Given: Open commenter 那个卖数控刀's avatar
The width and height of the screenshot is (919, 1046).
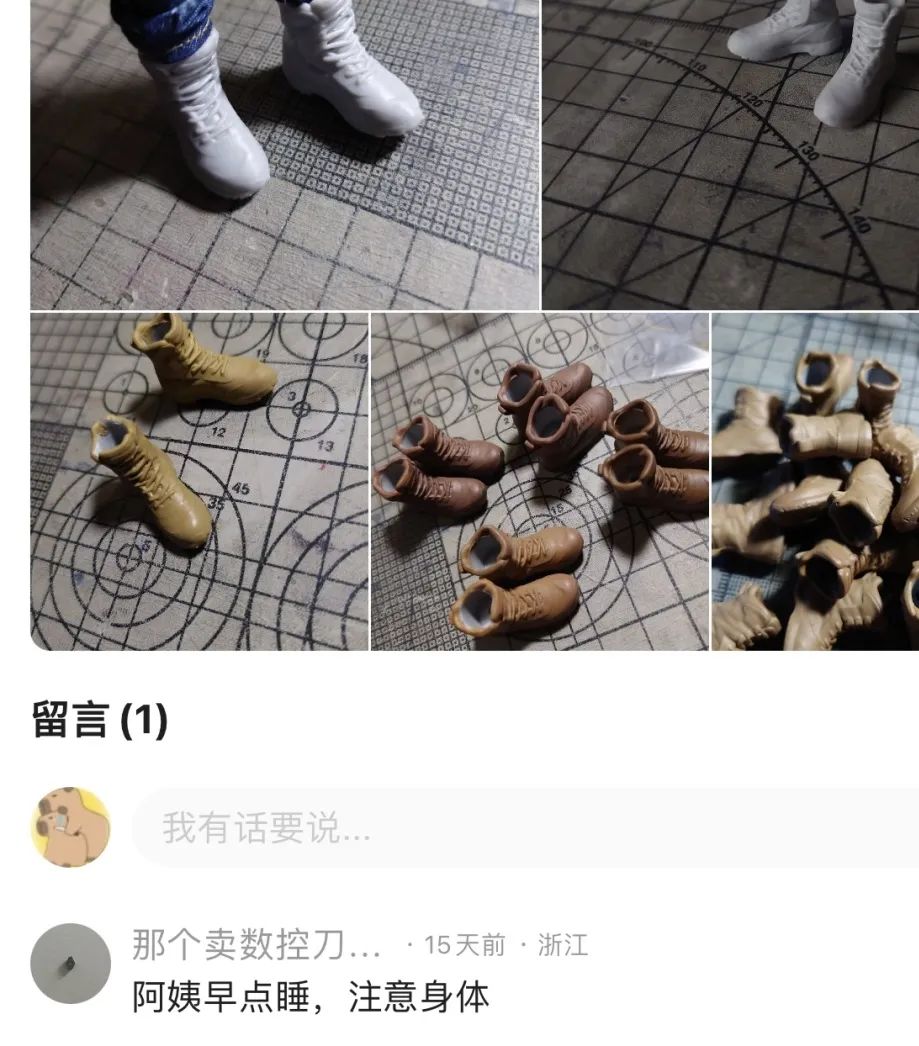Looking at the screenshot, I should 71,963.
